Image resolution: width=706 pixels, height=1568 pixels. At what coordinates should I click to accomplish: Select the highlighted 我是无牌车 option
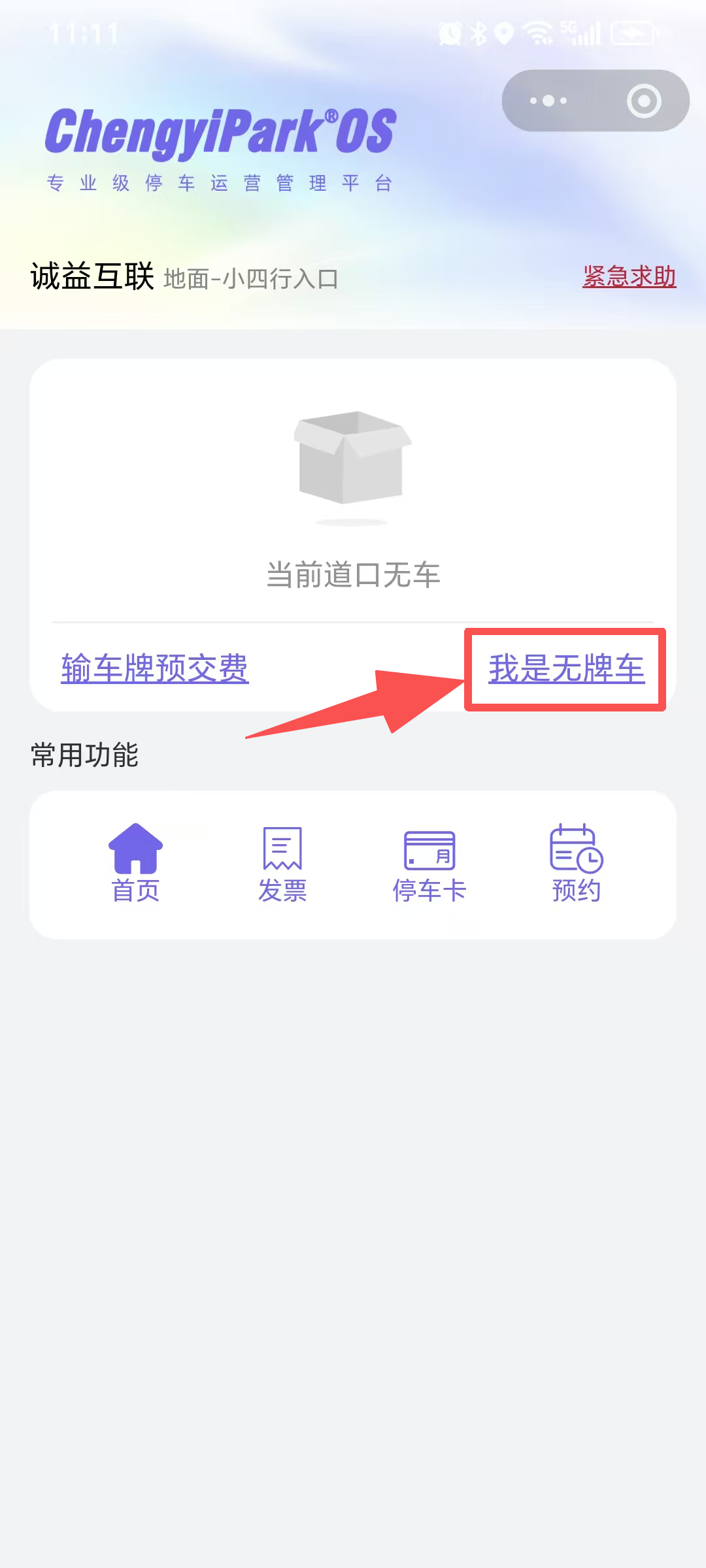[x=566, y=671]
